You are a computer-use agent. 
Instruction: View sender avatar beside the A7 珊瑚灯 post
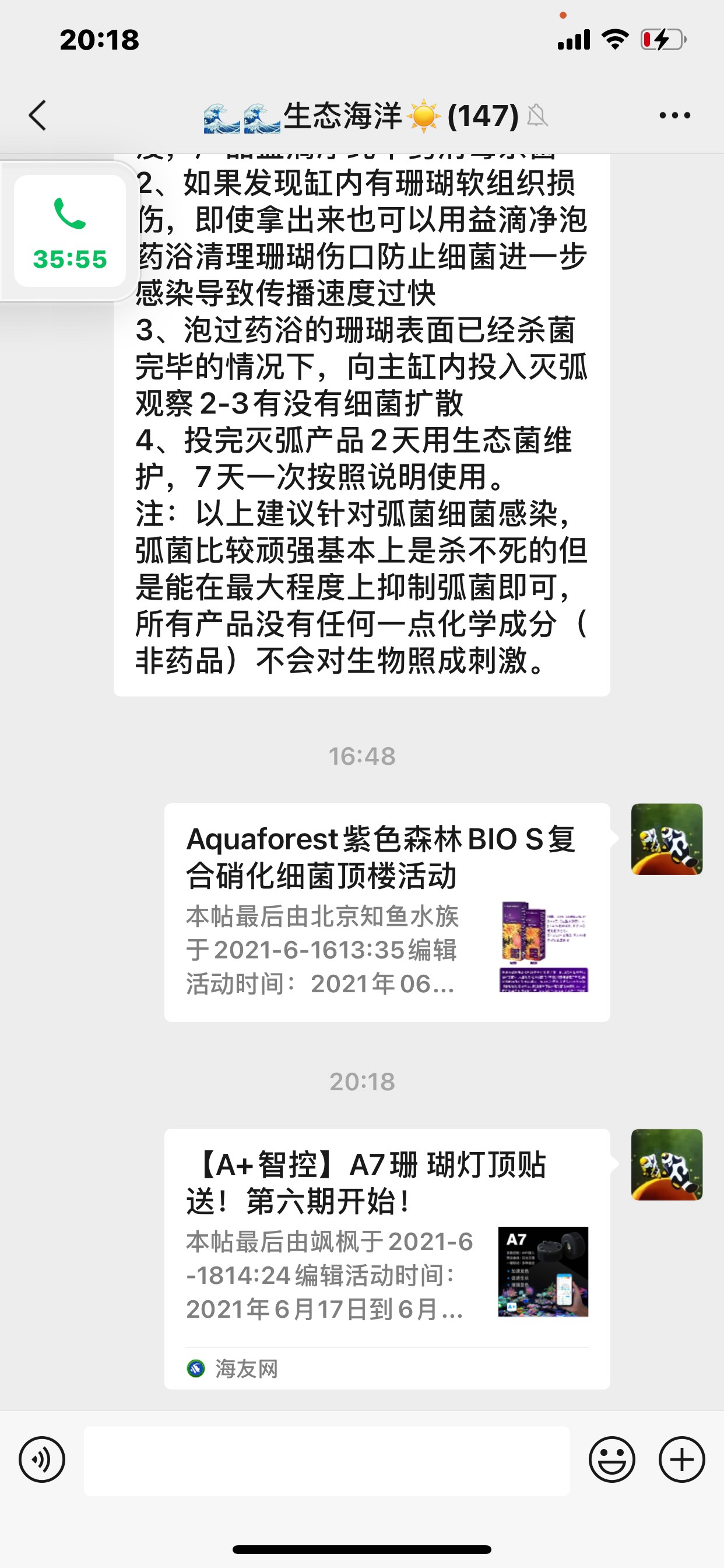point(666,1164)
